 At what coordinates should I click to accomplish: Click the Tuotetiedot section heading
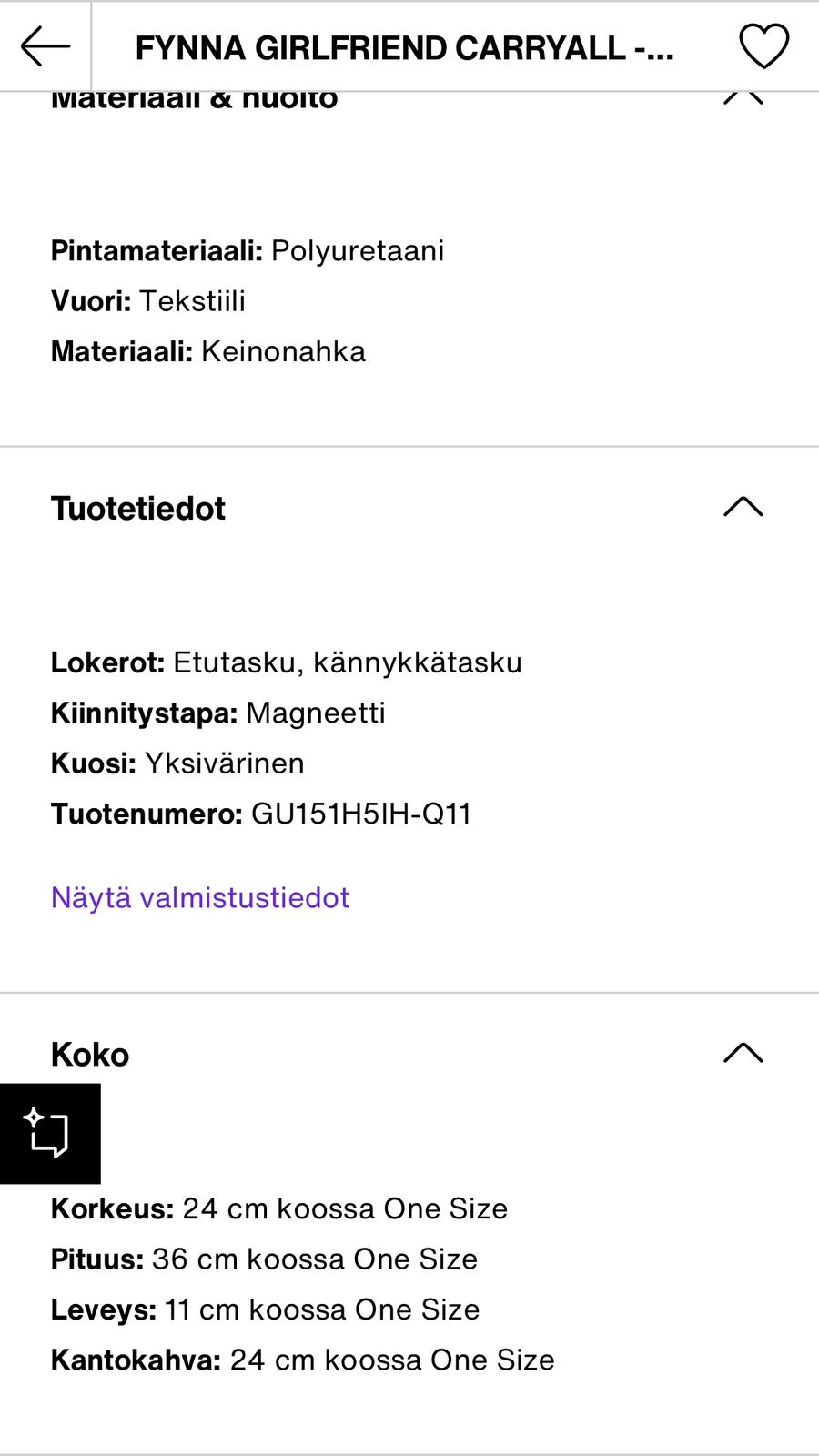coord(137,508)
